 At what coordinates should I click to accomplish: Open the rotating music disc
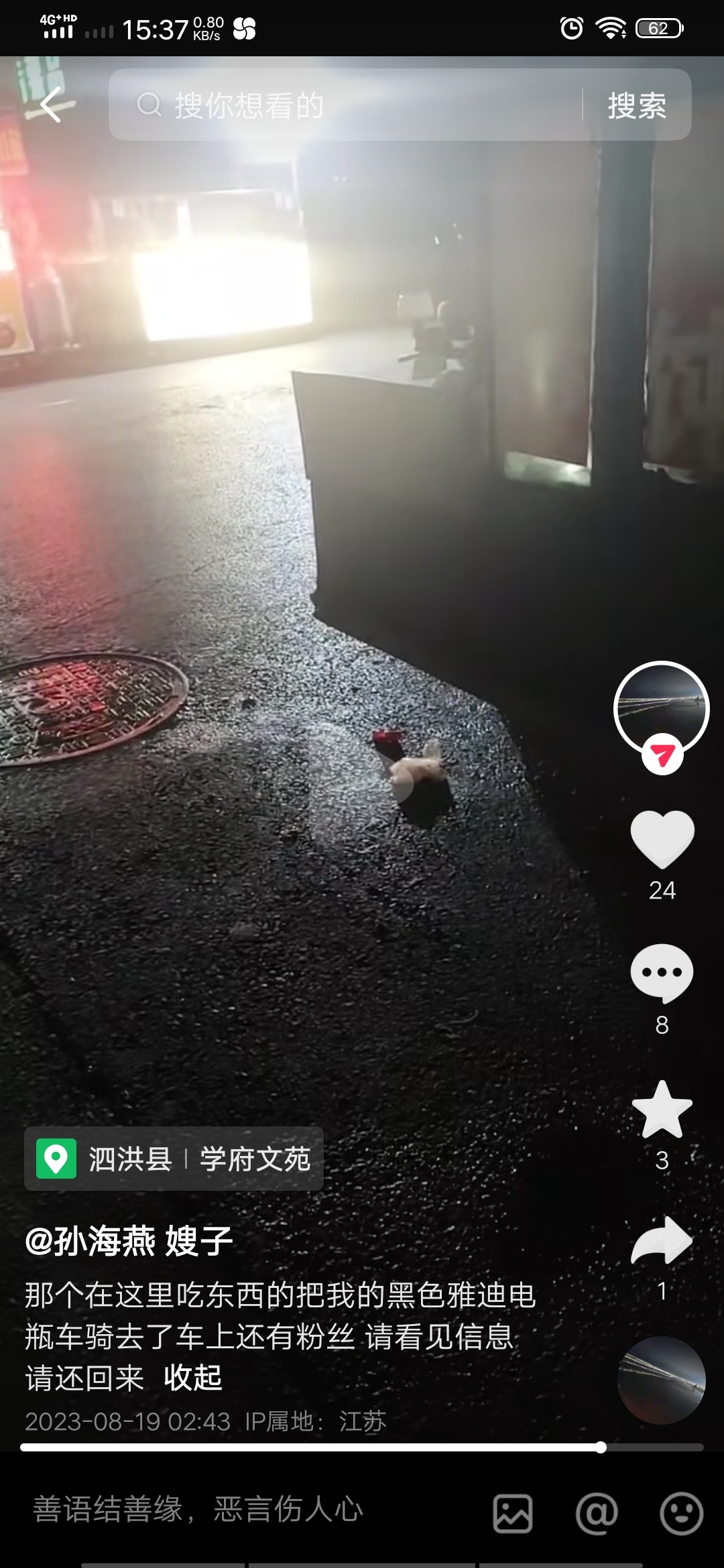pos(661,1380)
